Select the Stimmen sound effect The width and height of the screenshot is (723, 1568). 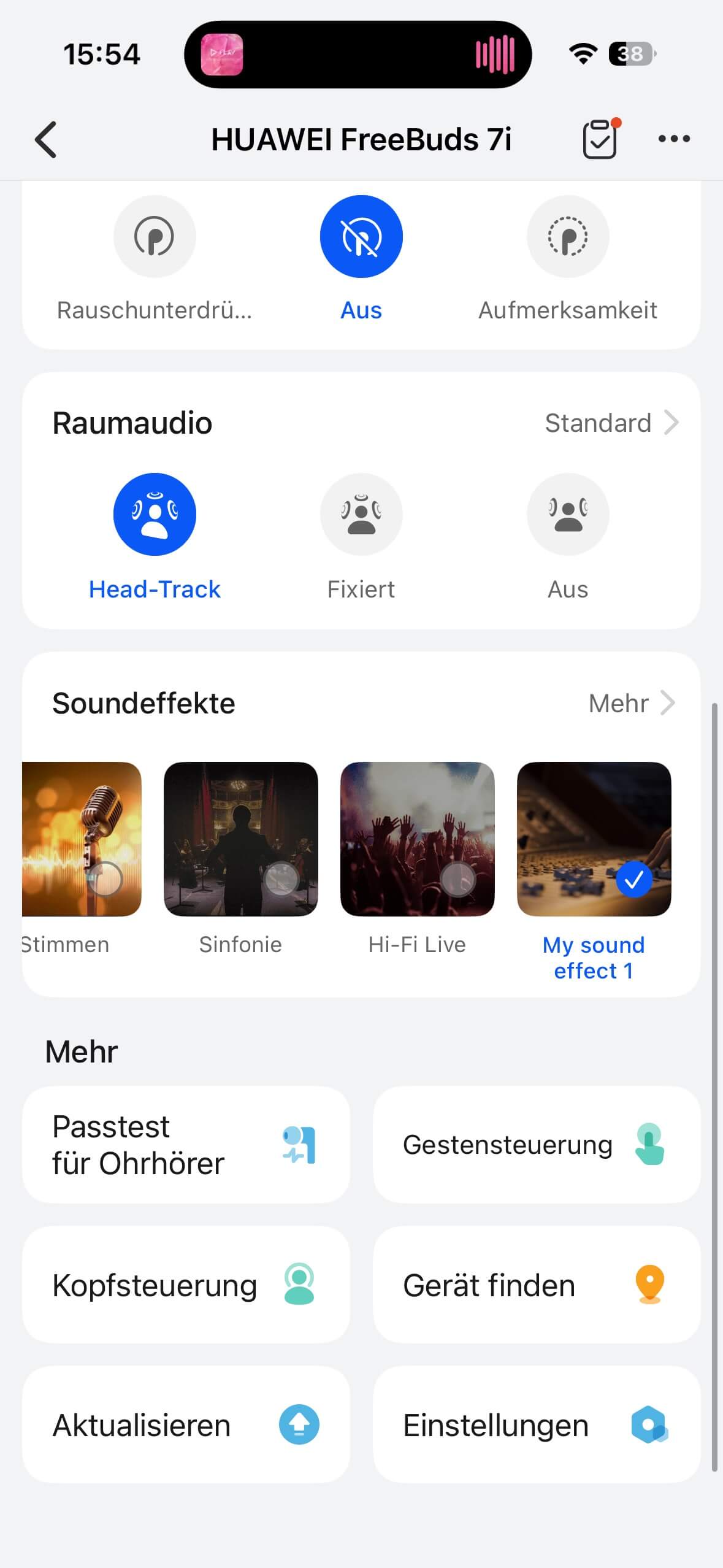click(x=82, y=839)
